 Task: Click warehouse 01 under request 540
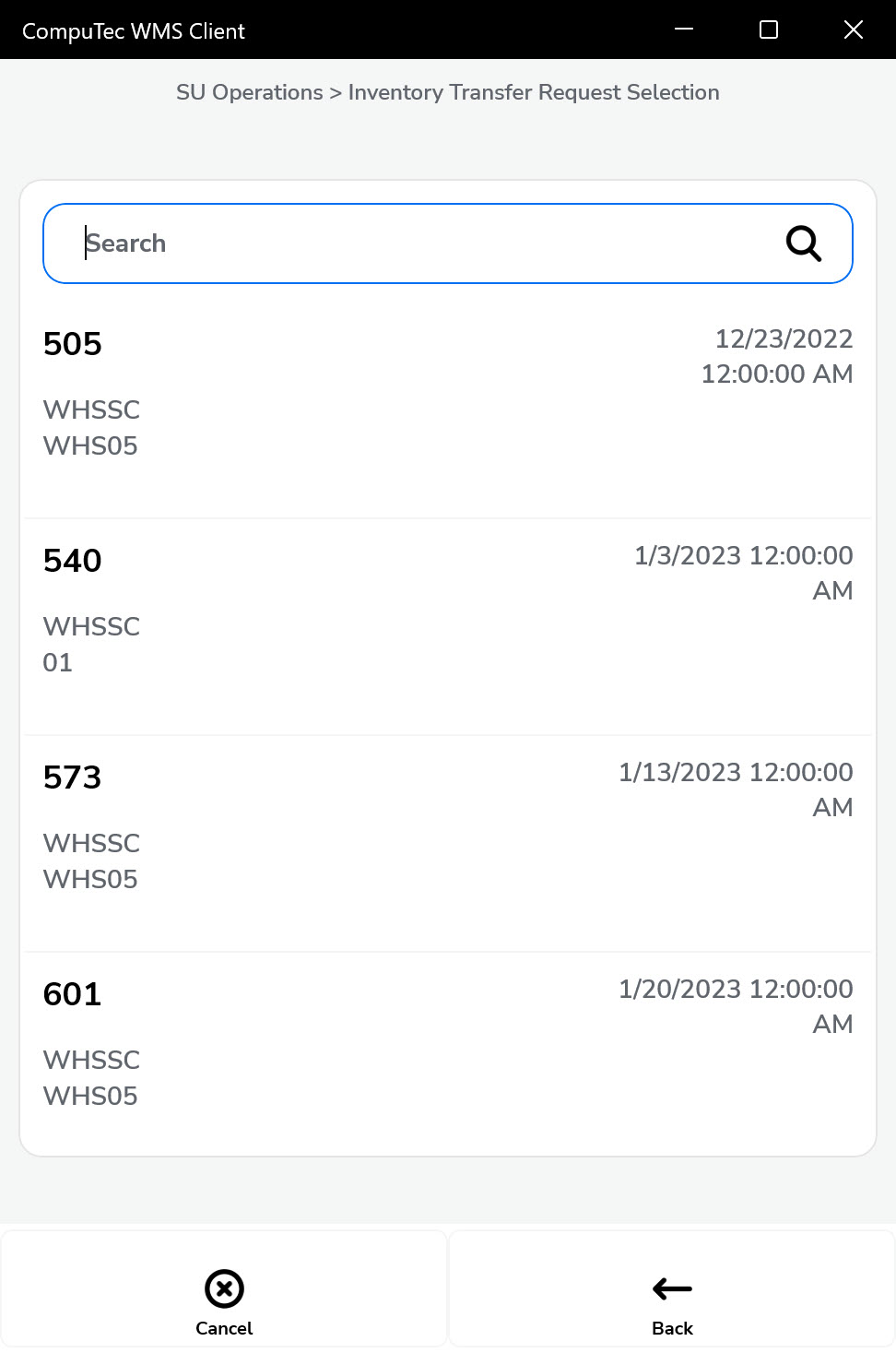[x=57, y=662]
